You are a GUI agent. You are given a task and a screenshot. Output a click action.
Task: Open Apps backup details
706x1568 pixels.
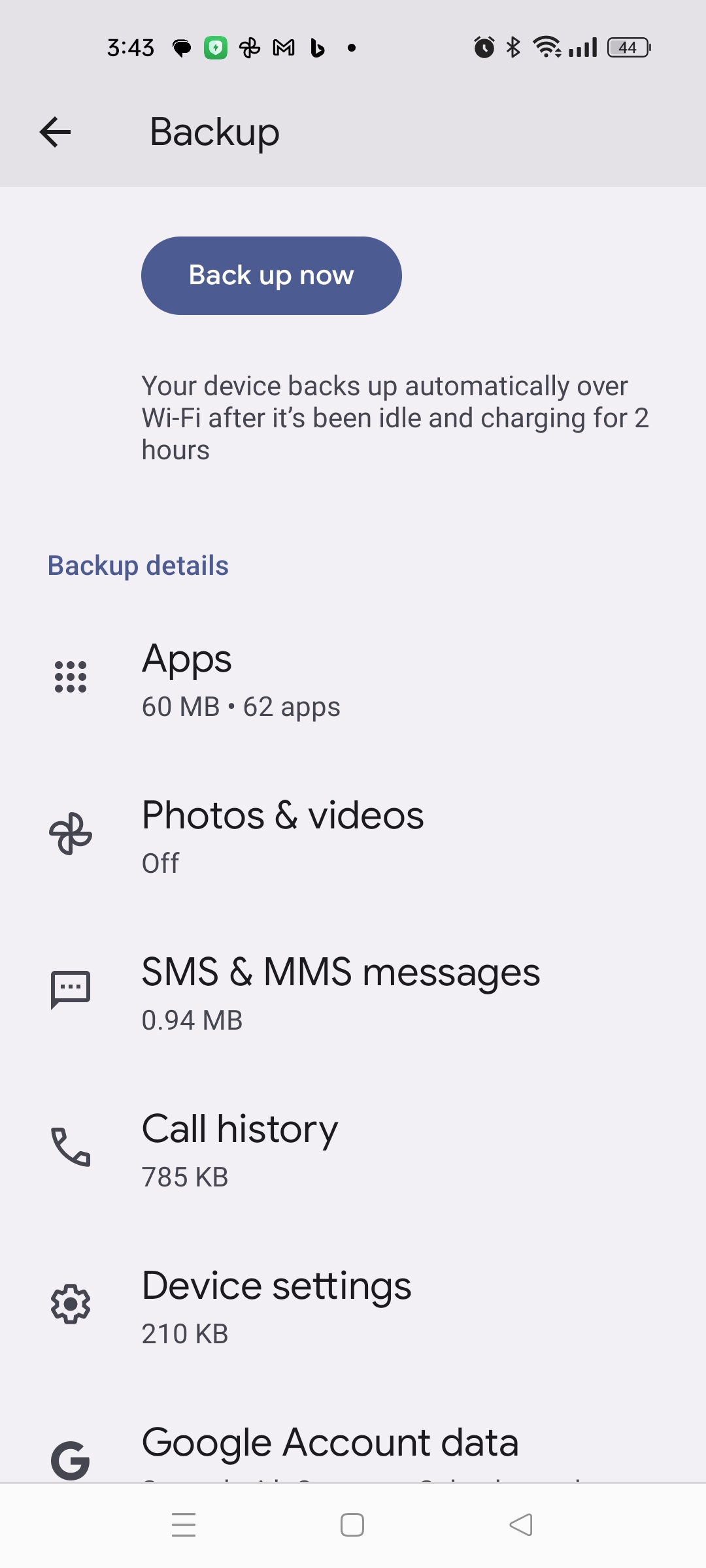click(353, 679)
